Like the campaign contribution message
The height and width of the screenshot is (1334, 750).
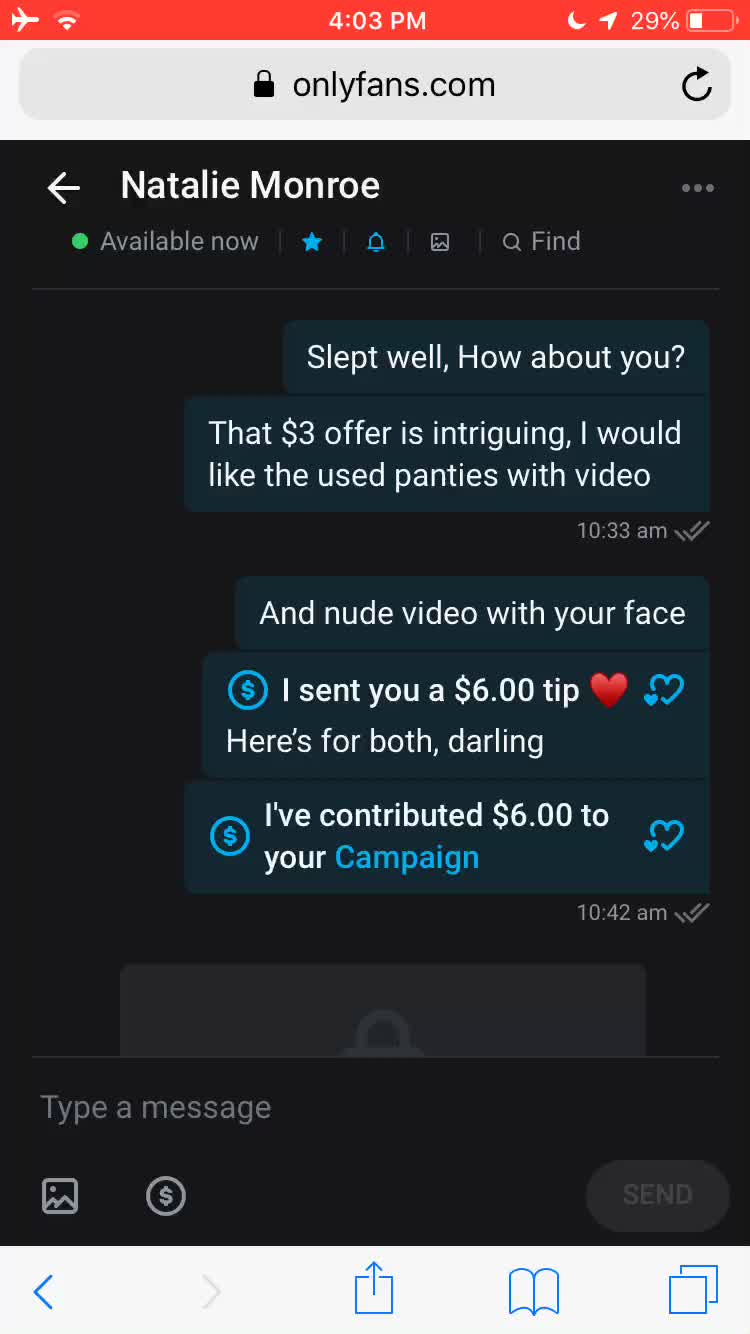(x=664, y=836)
